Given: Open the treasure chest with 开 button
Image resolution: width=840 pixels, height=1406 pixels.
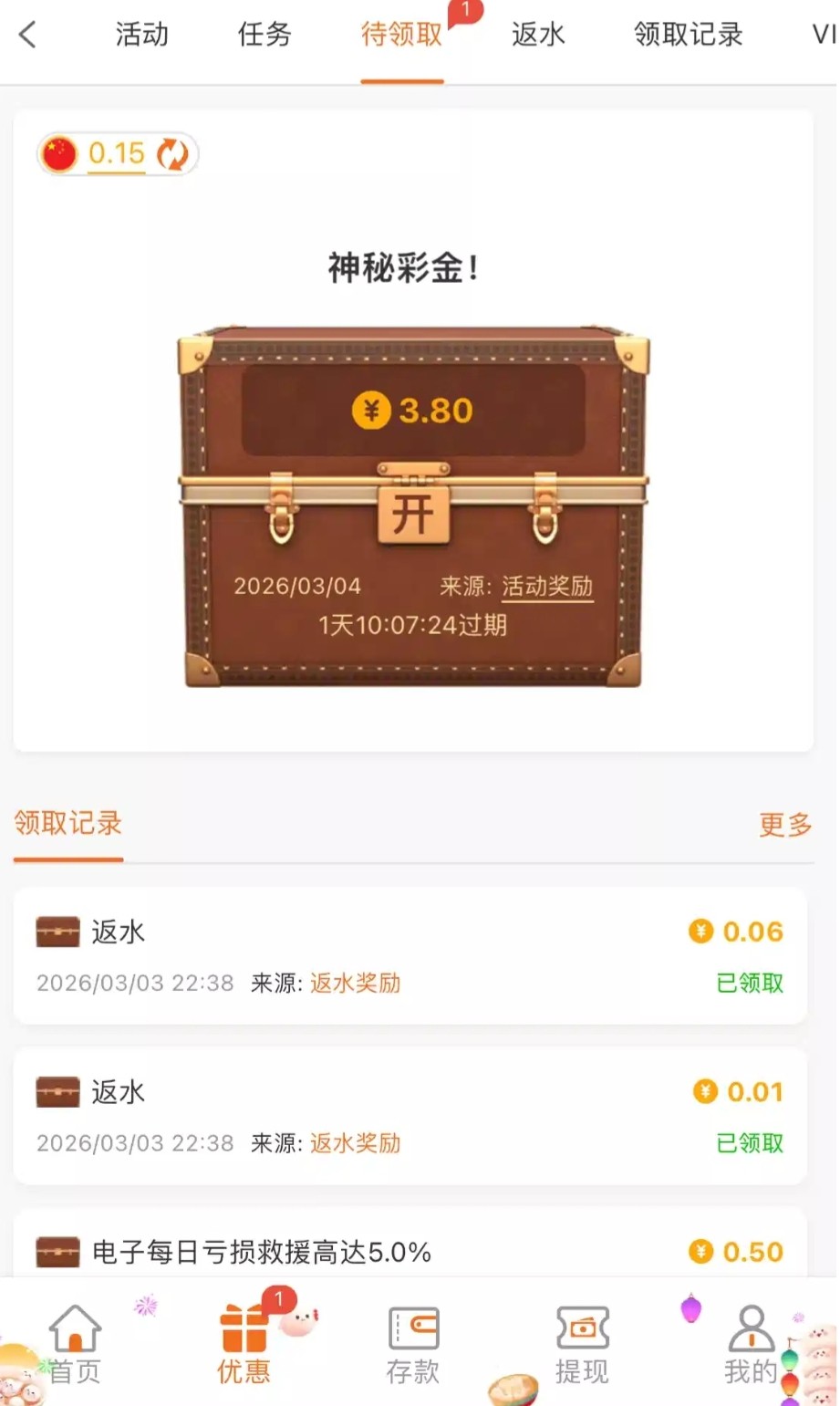Looking at the screenshot, I should [413, 515].
